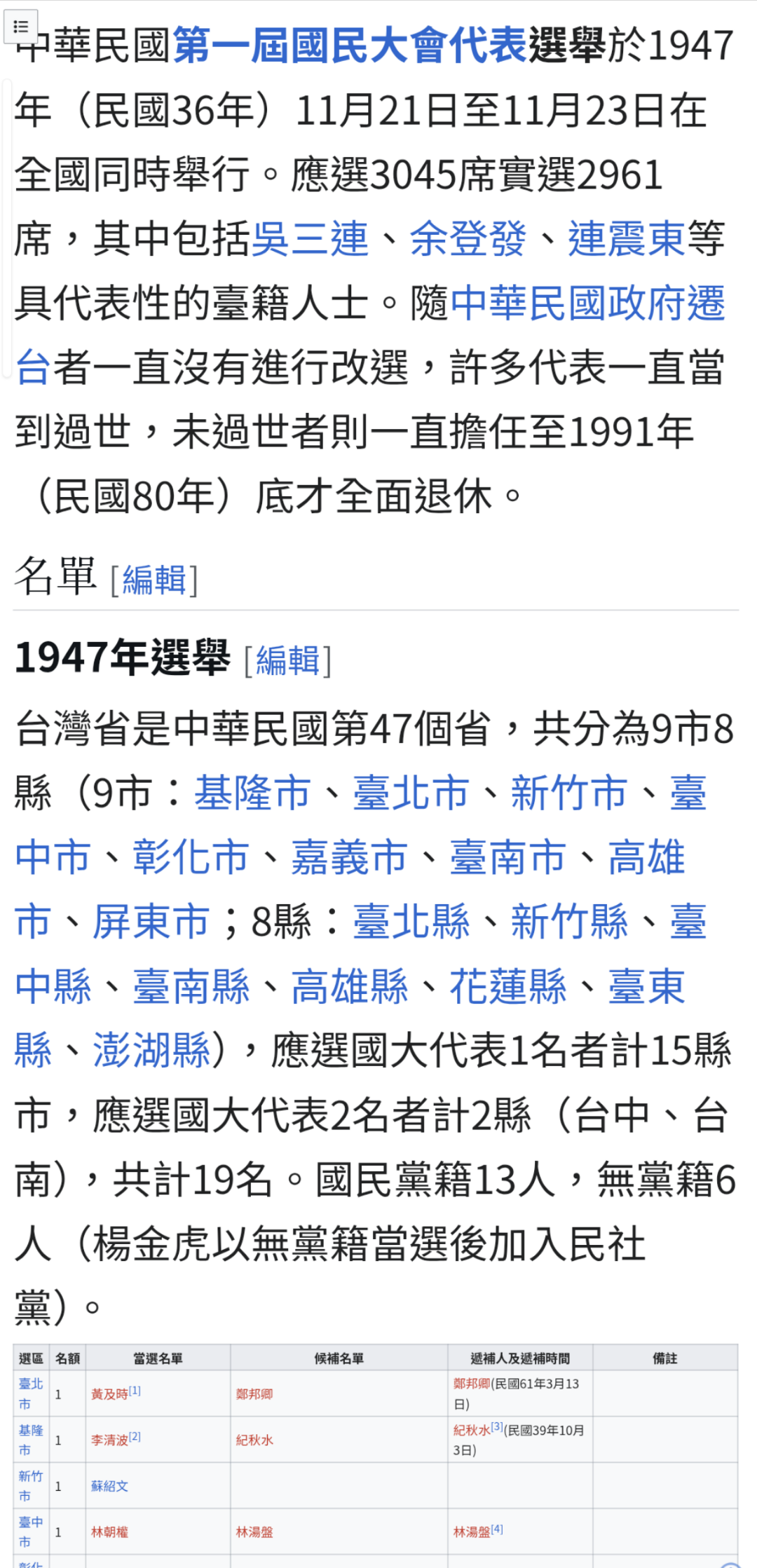Edit the 1947年選舉 section
757x1568 pixels.
coord(288,661)
